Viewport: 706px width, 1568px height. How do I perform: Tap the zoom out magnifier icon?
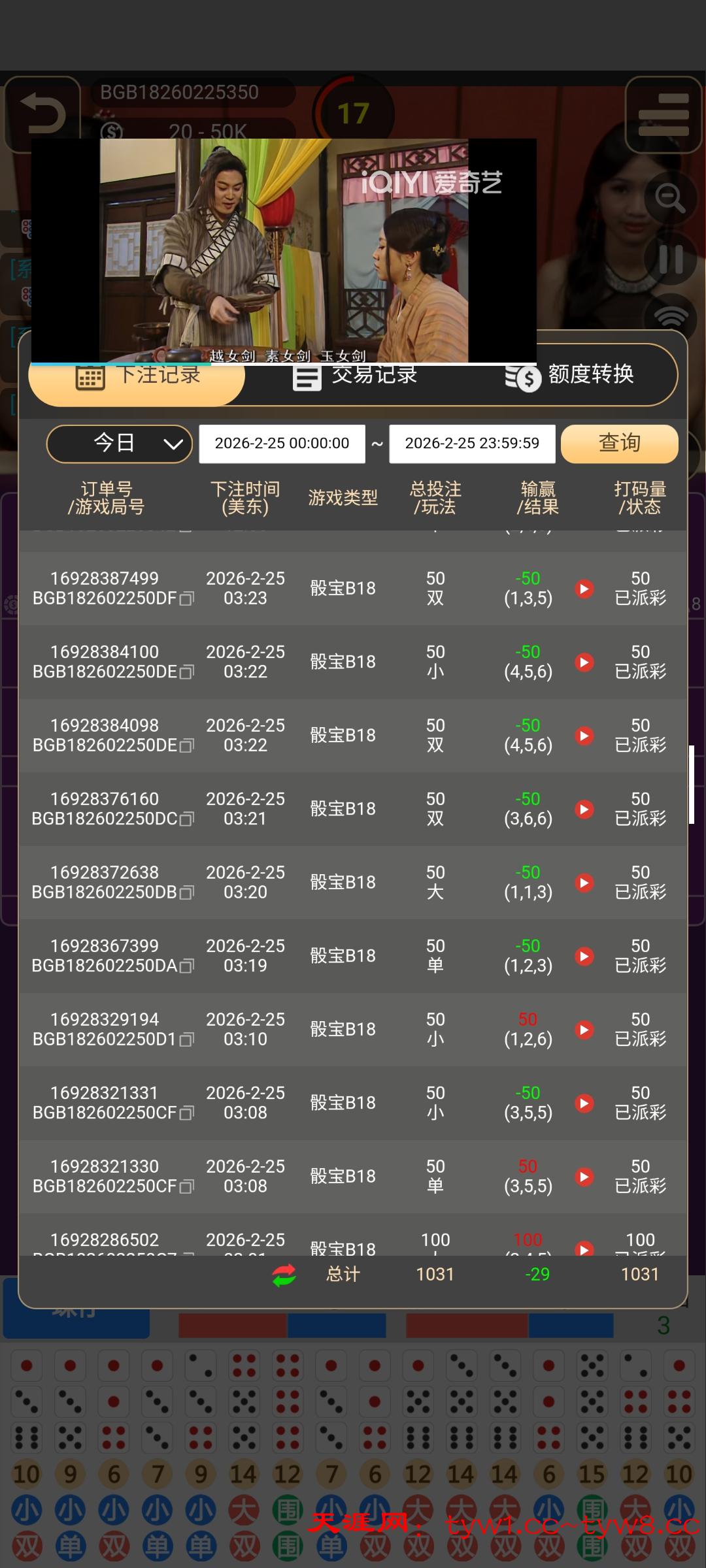670,197
